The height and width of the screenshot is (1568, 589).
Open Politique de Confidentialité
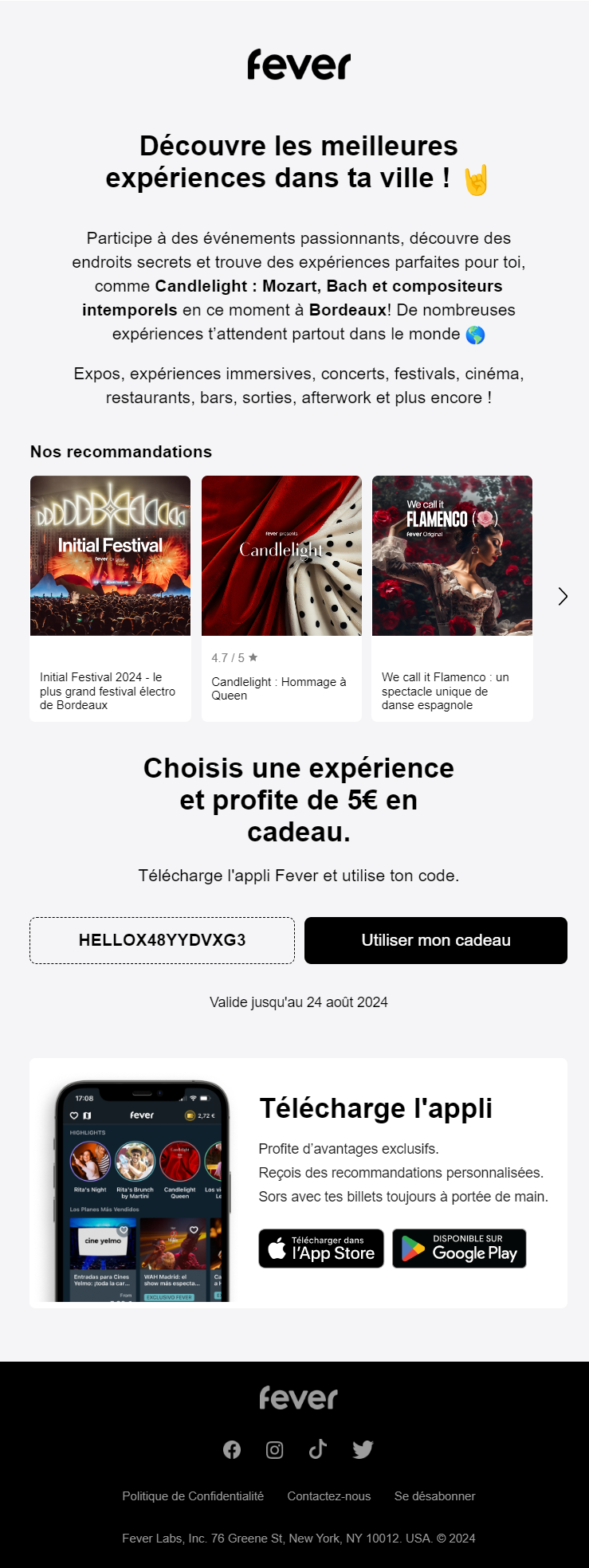(x=193, y=1496)
